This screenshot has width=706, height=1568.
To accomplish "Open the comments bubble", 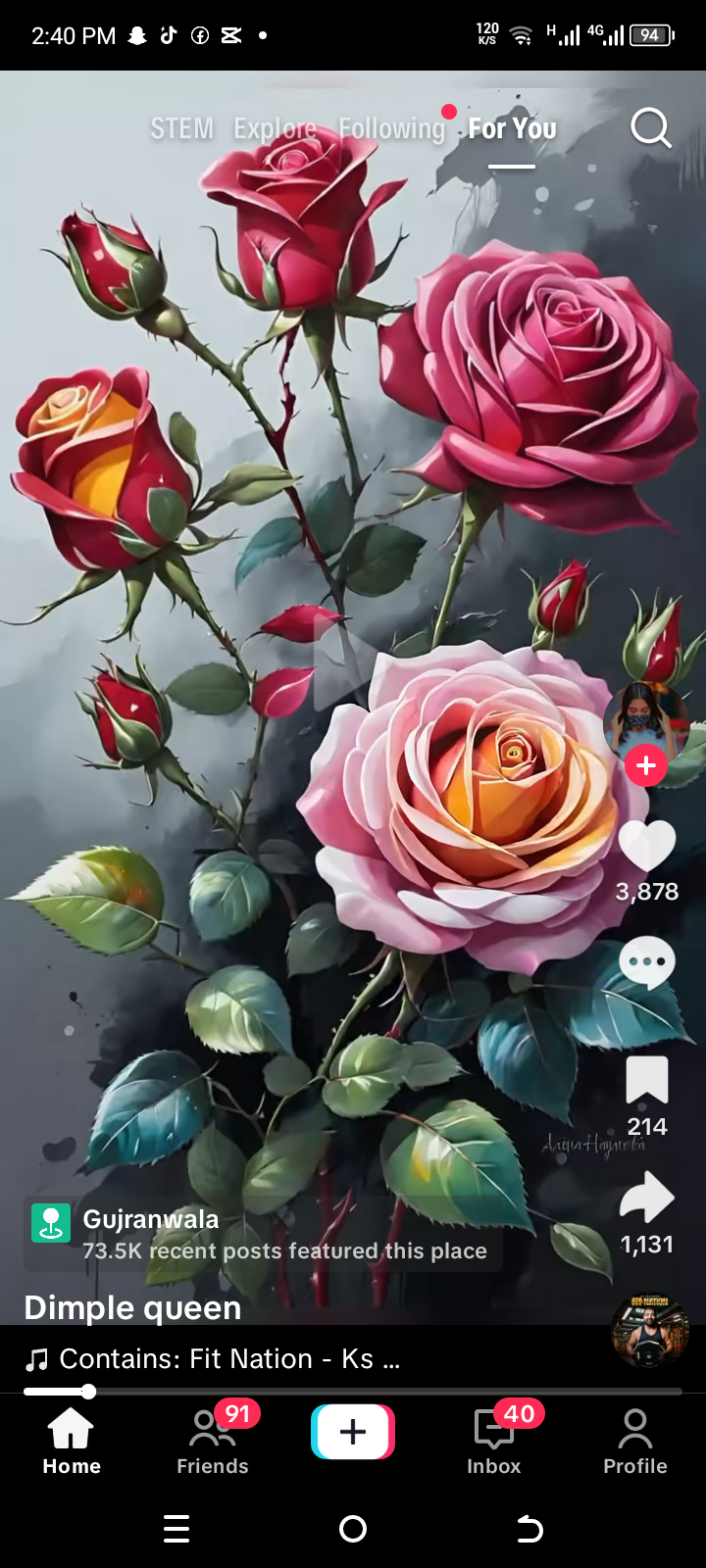I will 646,963.
